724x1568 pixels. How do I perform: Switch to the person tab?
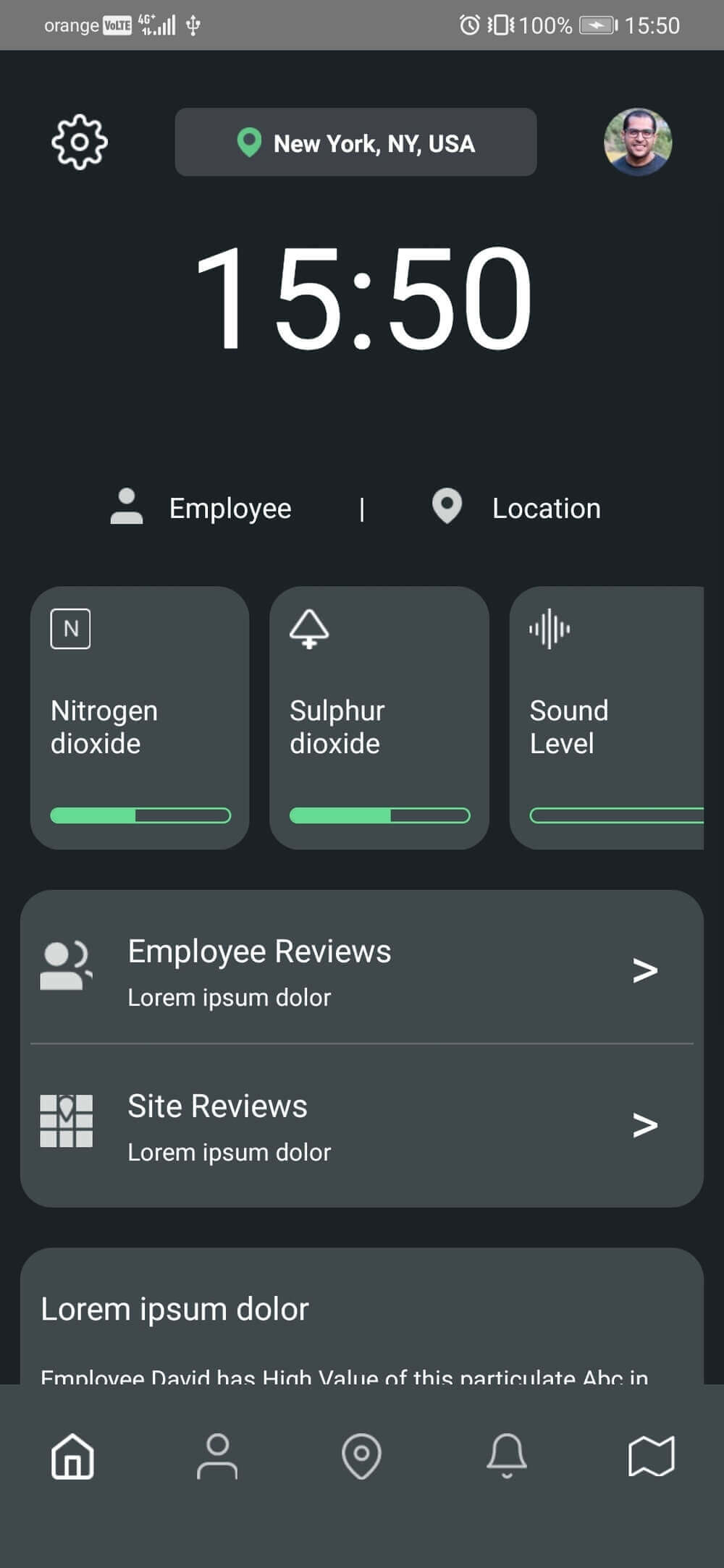[x=217, y=1456]
